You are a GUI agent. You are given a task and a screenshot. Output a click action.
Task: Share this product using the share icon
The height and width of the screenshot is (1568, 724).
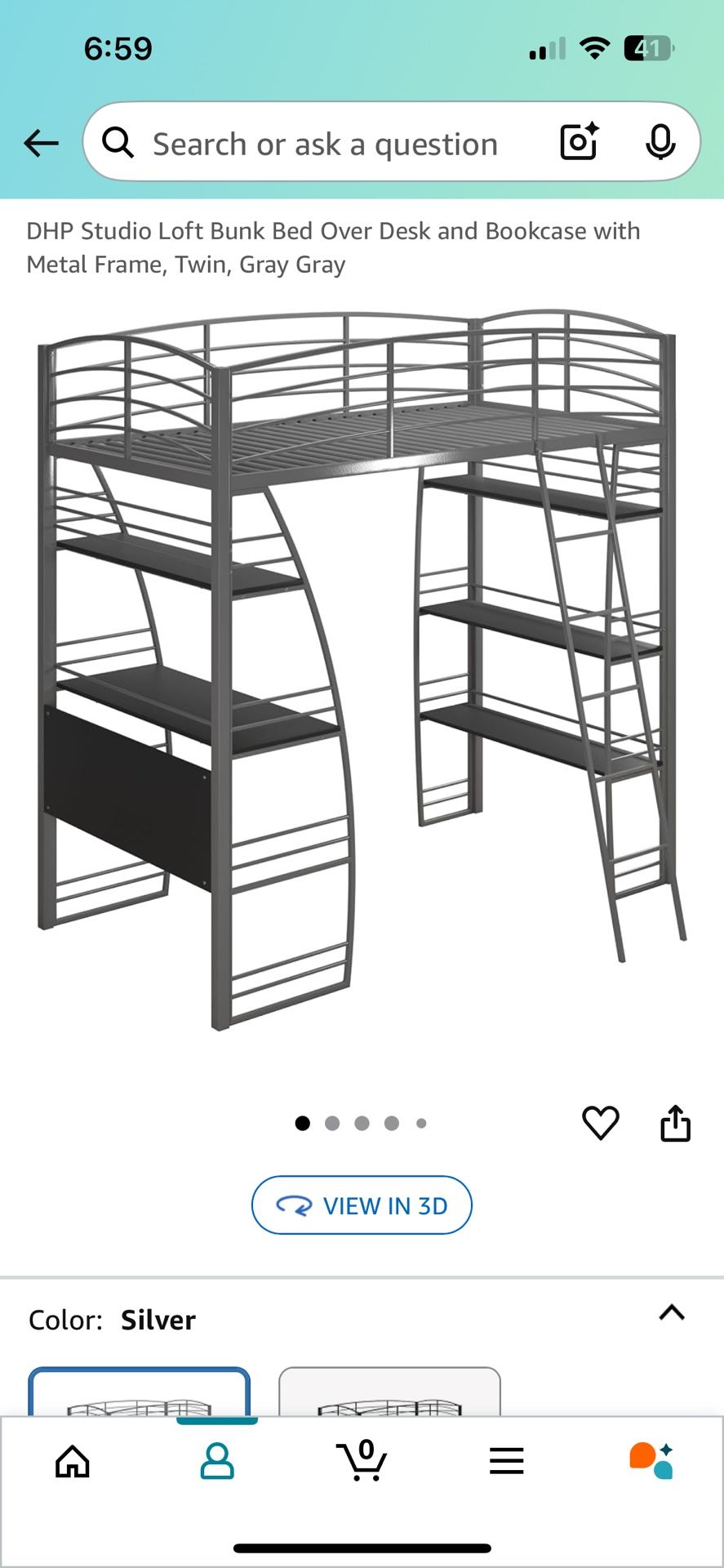tap(676, 1122)
